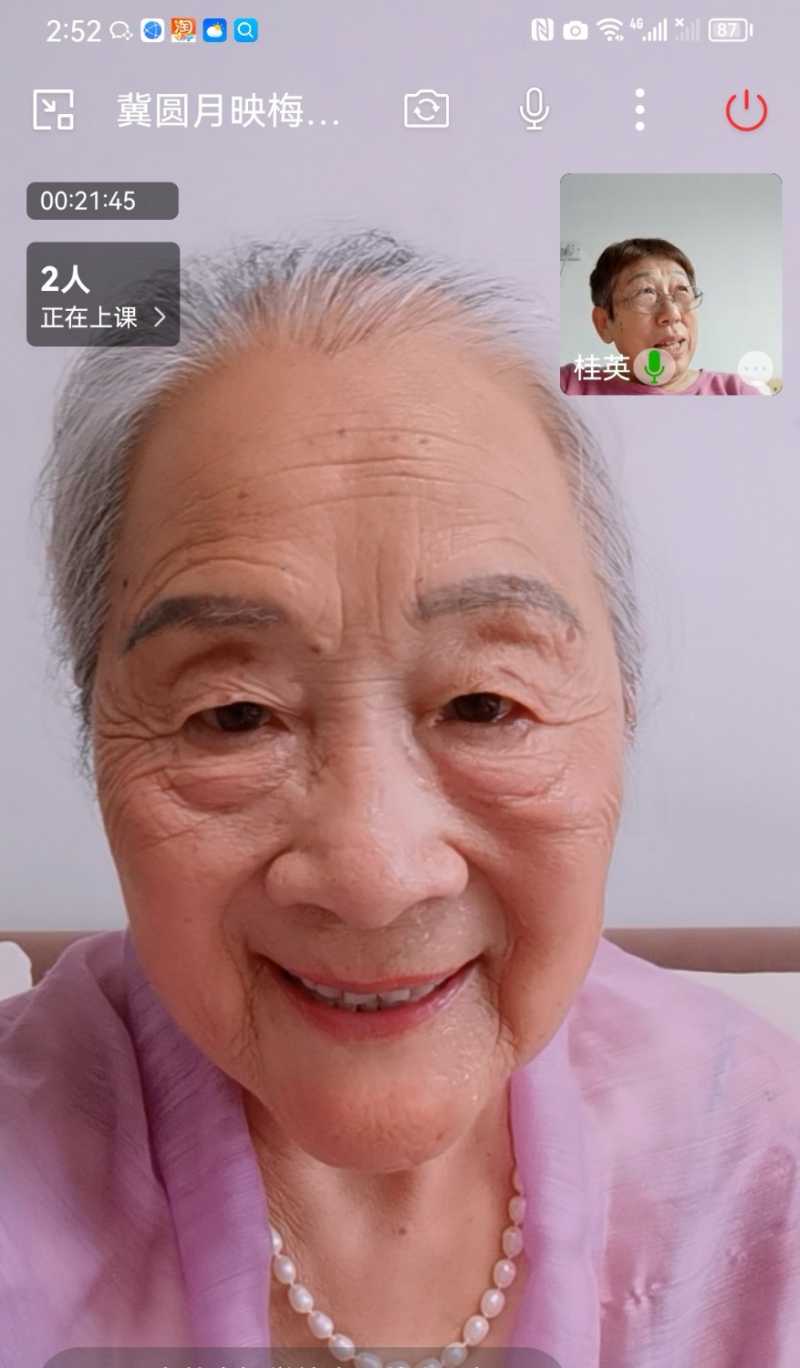Open the more options three-dot menu

[639, 110]
